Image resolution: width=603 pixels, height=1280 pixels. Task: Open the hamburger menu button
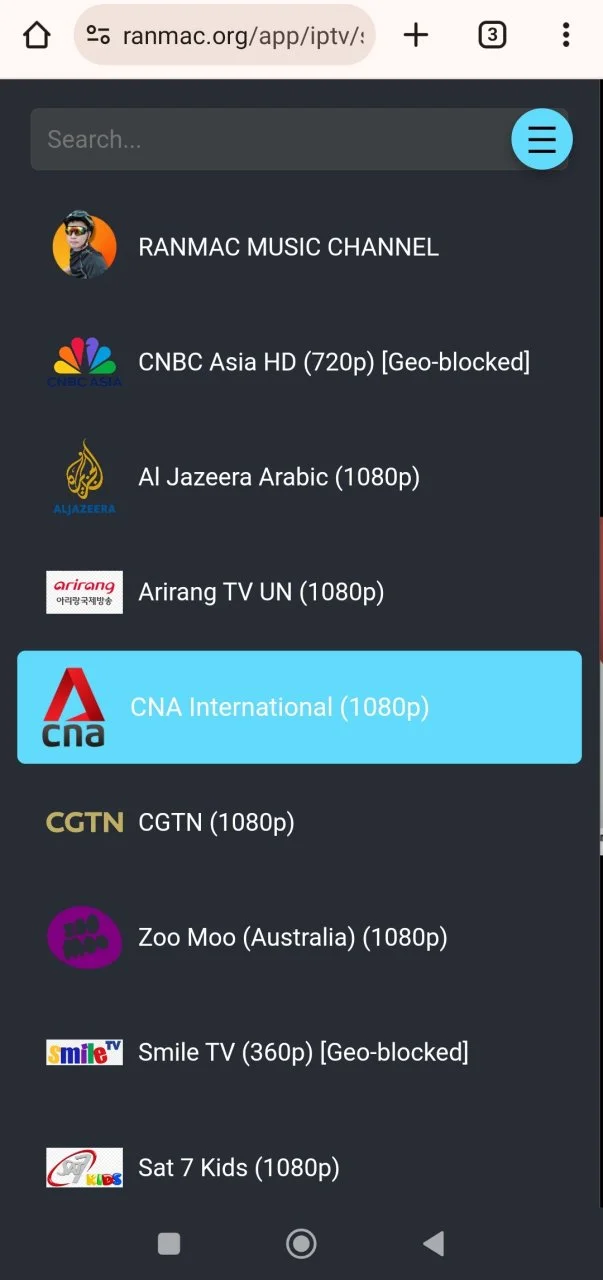[542, 139]
